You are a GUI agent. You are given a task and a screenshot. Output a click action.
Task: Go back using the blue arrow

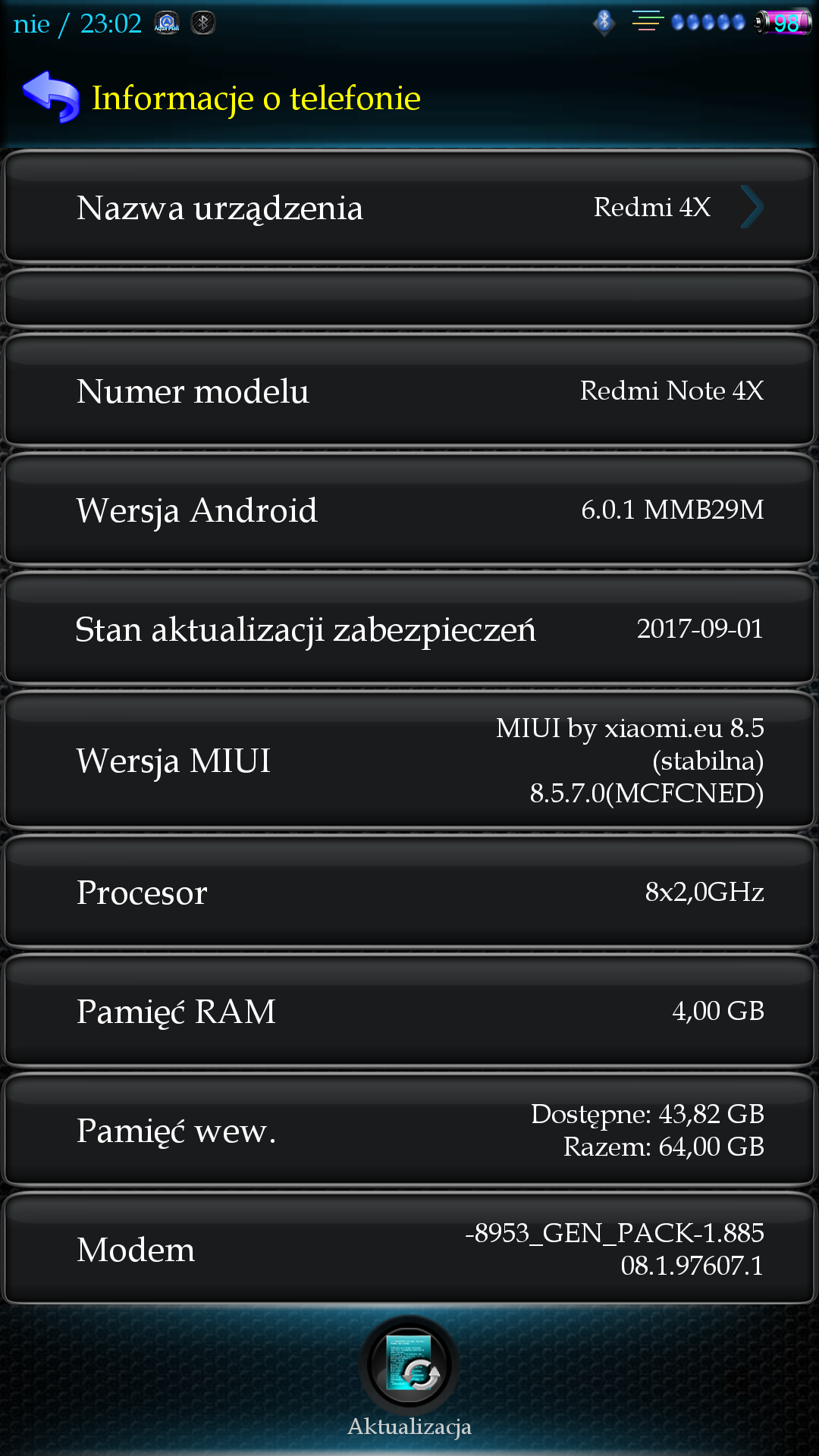click(x=51, y=97)
